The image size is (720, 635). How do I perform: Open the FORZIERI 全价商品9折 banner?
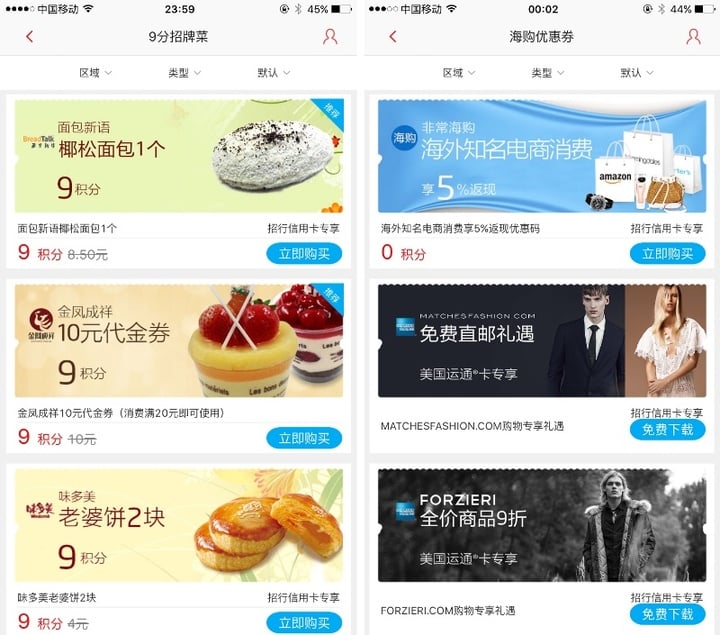coord(541,525)
